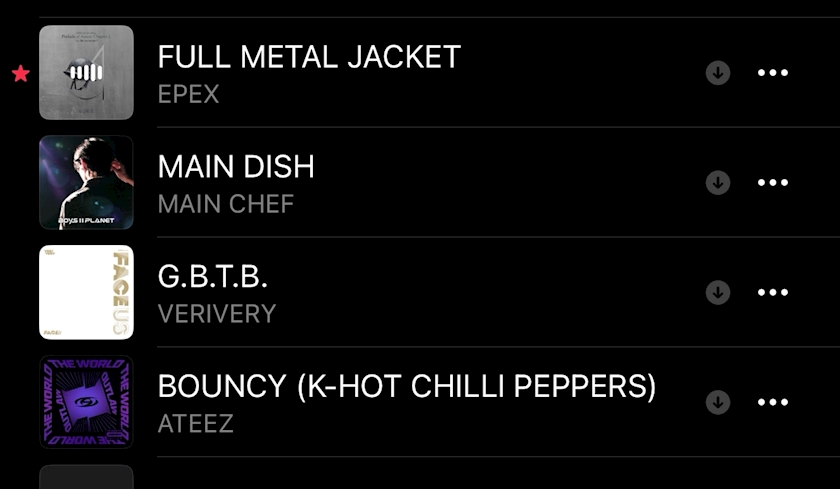Download FULL METAL JACKET song
Image resolution: width=840 pixels, height=489 pixels.
[x=718, y=73]
